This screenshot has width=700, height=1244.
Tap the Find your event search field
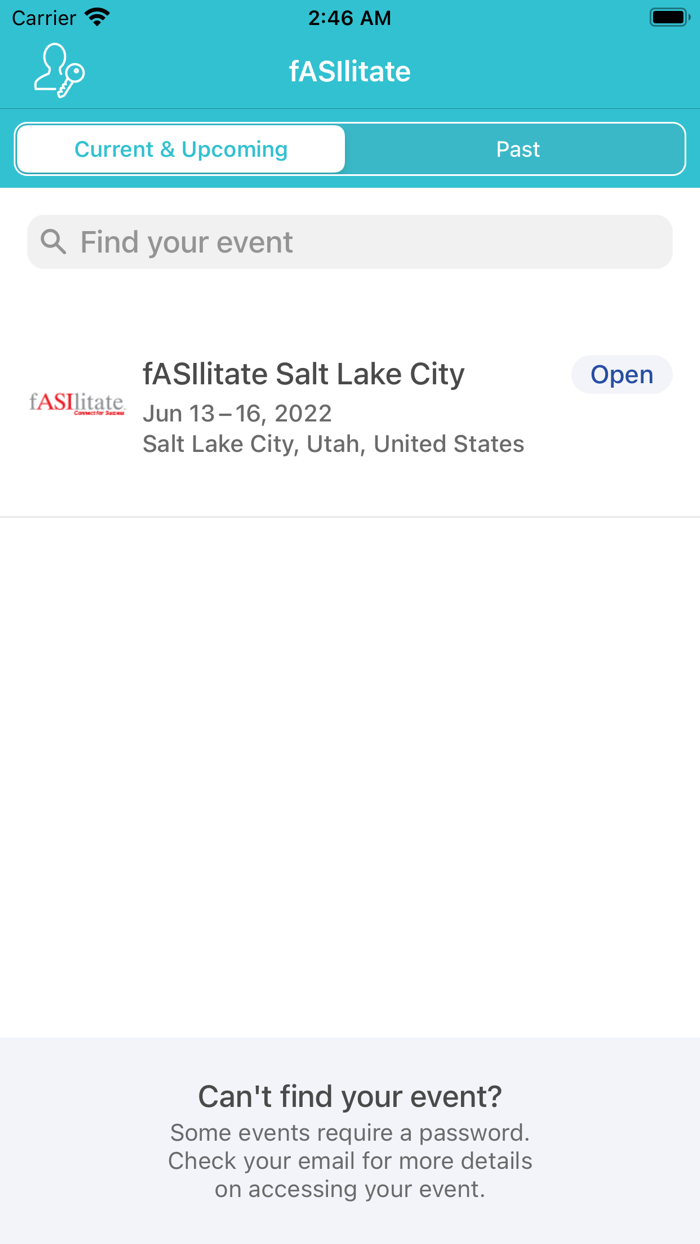coord(350,242)
